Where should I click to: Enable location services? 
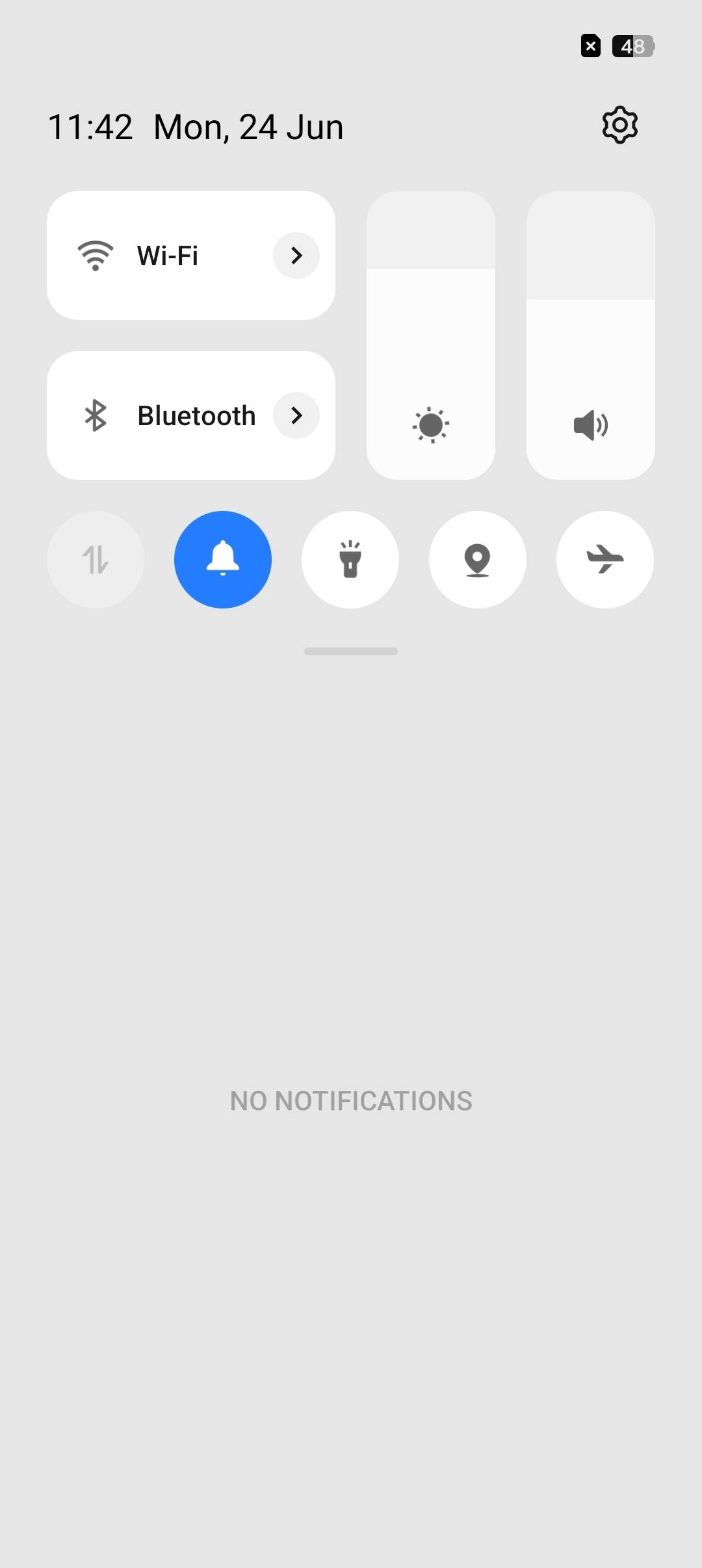[x=478, y=560]
